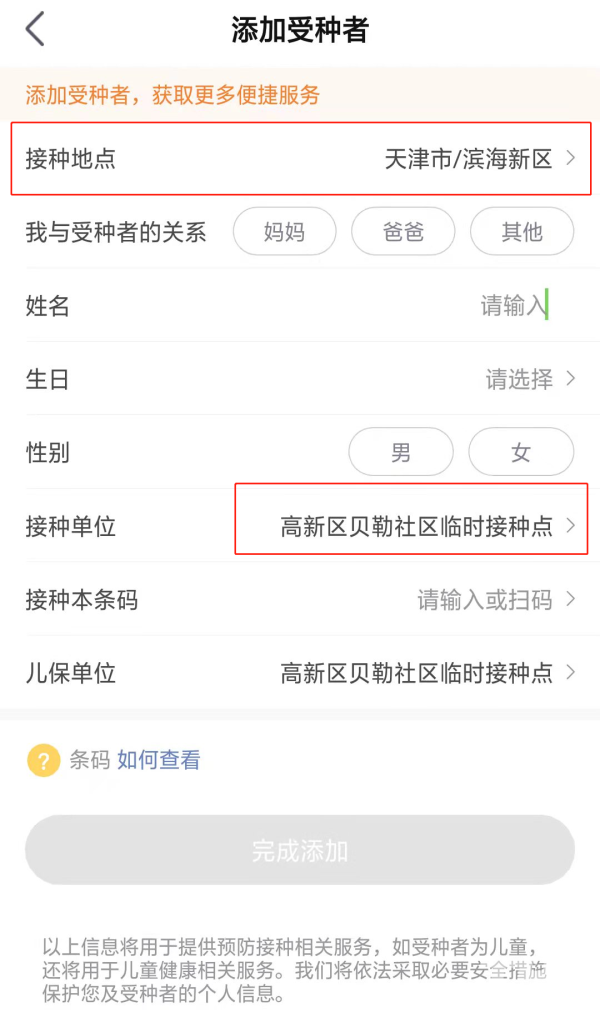Image resolution: width=600 pixels, height=1027 pixels.
Task: Go back using the top-left arrow
Action: tap(35, 29)
